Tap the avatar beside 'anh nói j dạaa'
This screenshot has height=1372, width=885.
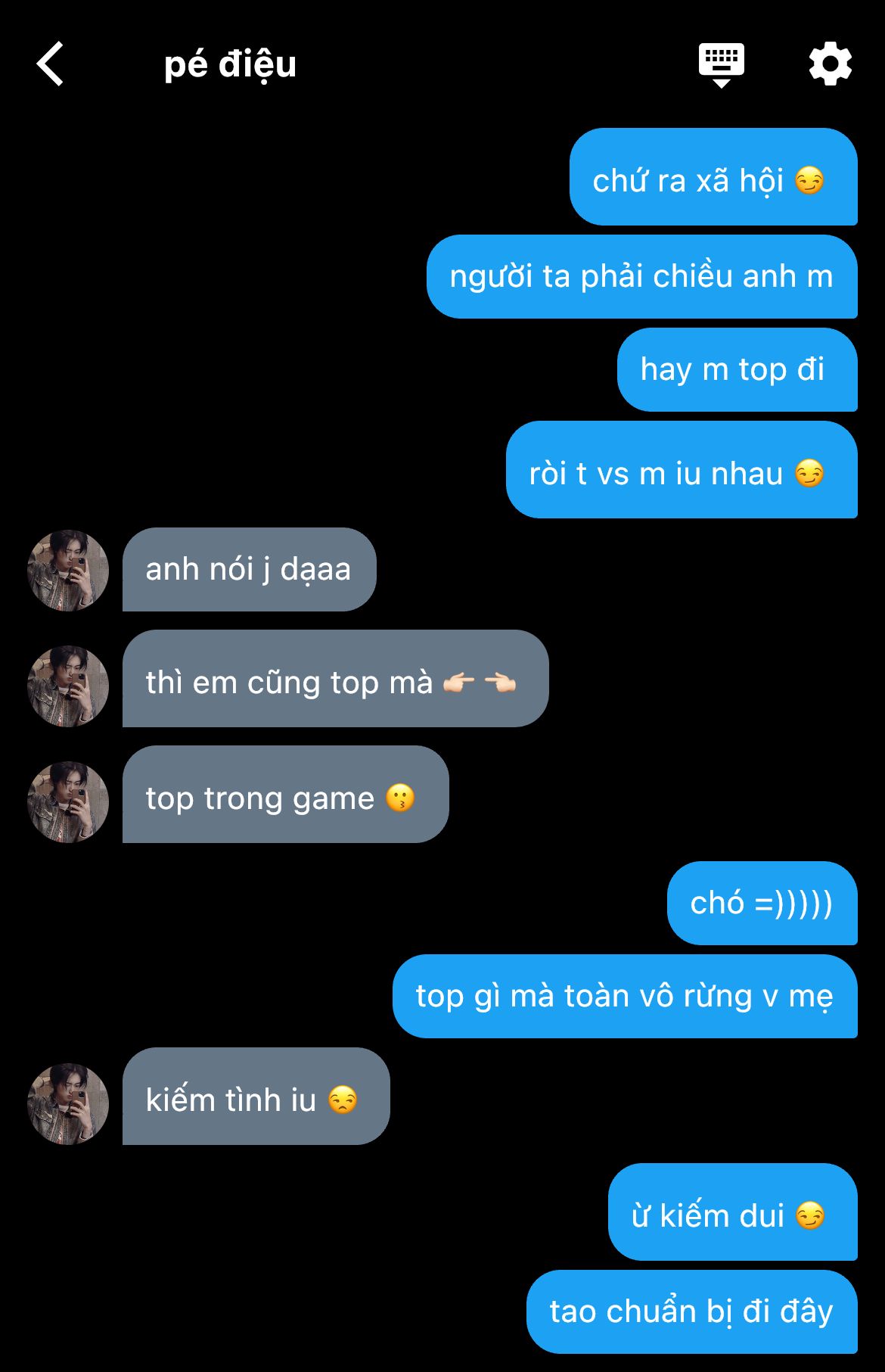(x=68, y=570)
